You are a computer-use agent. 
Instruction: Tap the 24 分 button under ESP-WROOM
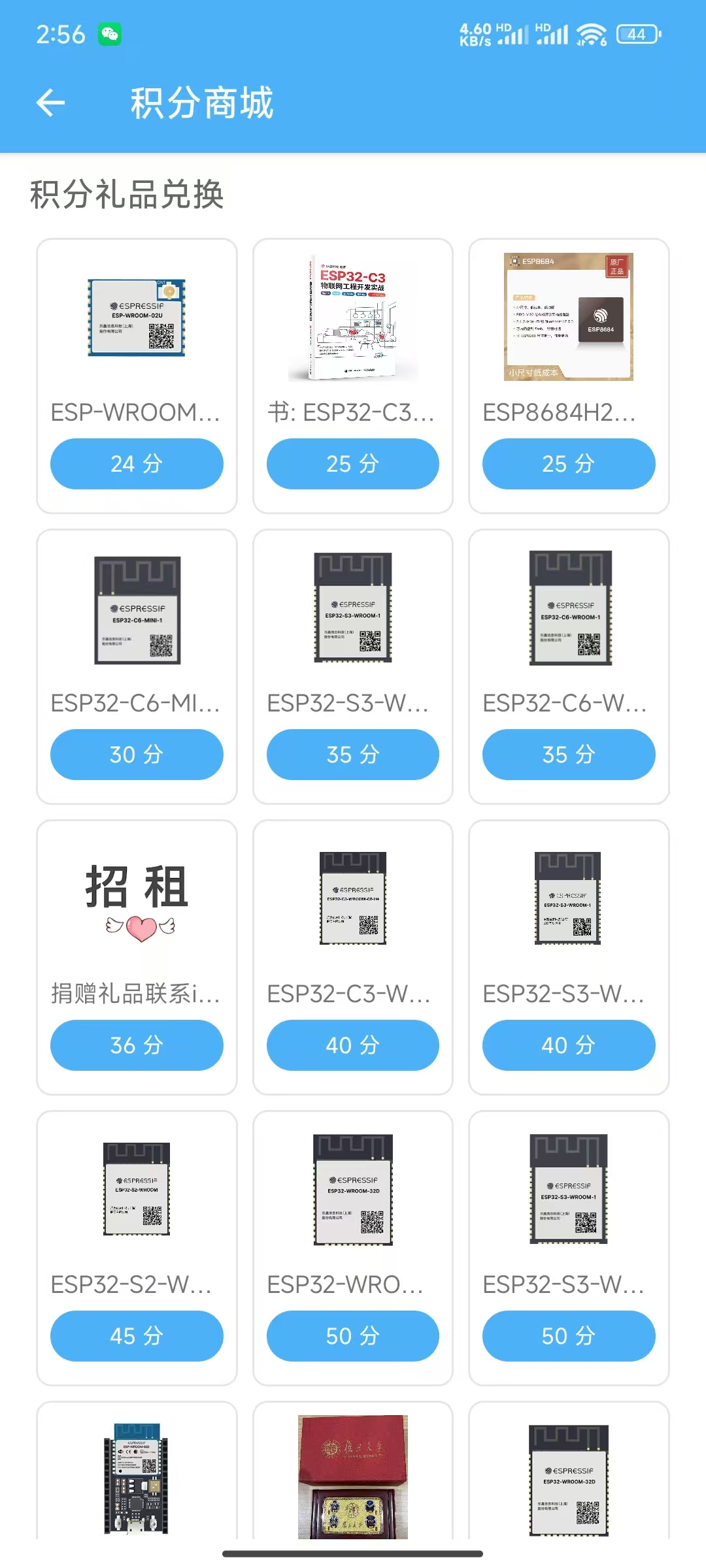point(137,464)
